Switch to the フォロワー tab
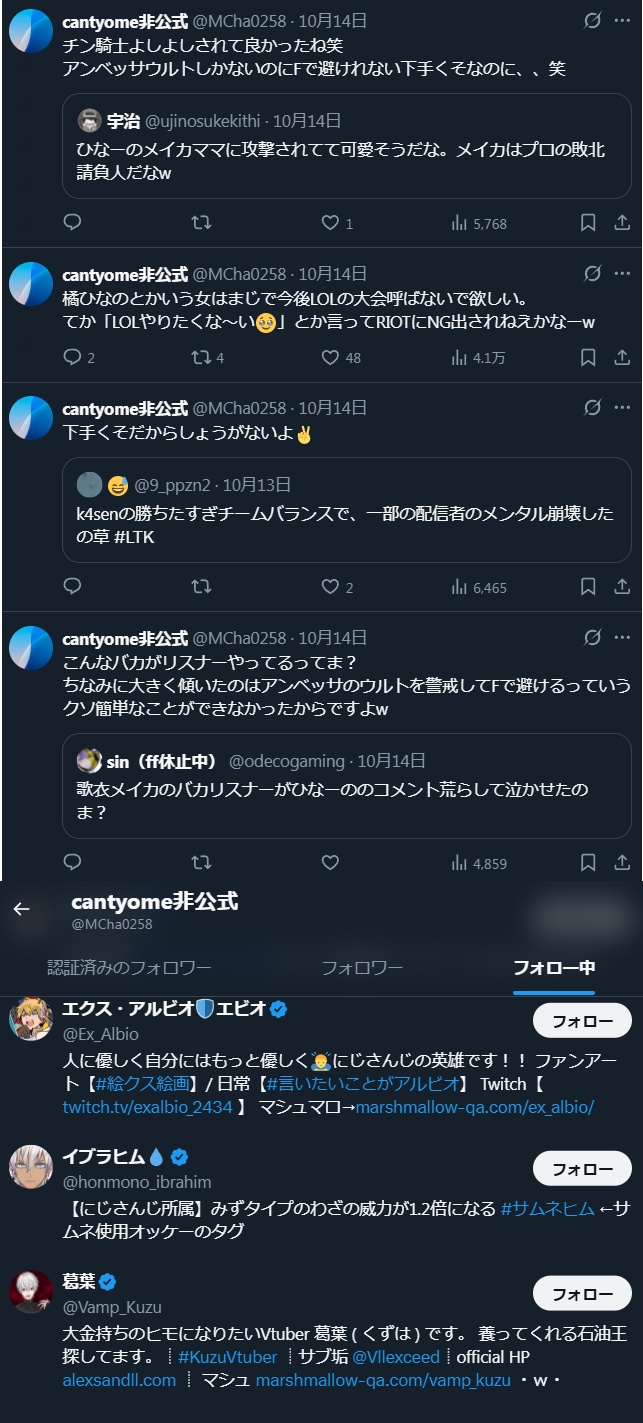Image resolution: width=643 pixels, height=1423 pixels. pos(362,967)
